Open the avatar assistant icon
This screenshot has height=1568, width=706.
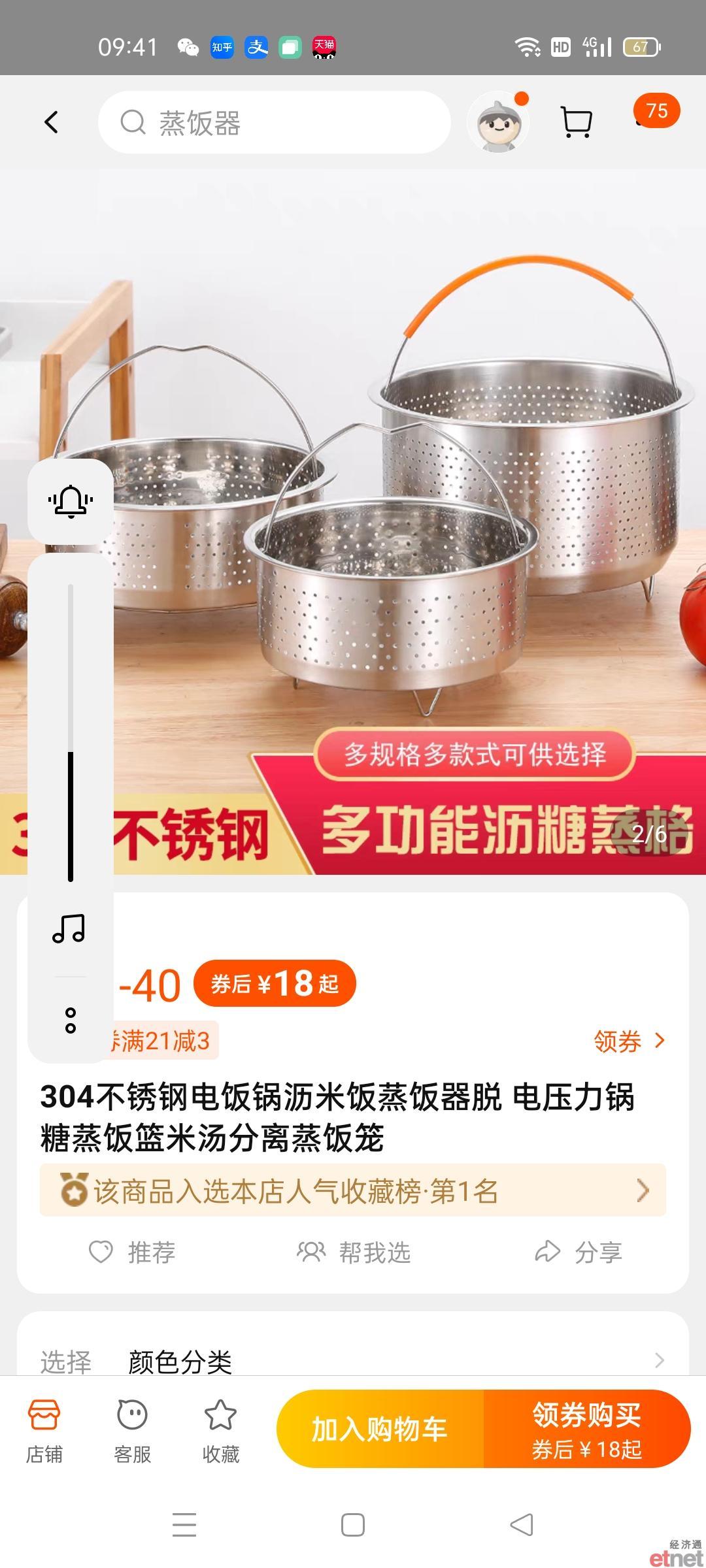point(499,122)
